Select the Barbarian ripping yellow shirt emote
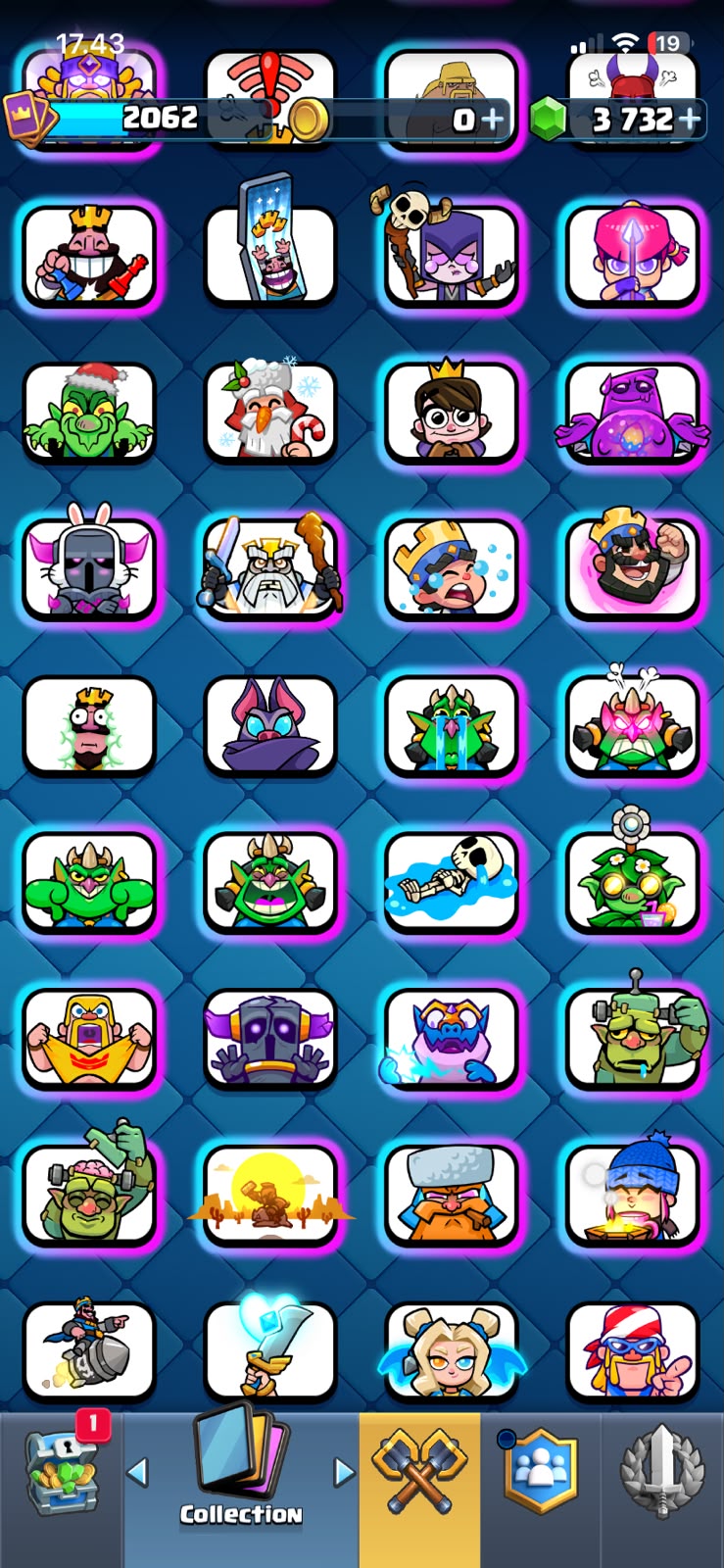 tap(89, 1037)
